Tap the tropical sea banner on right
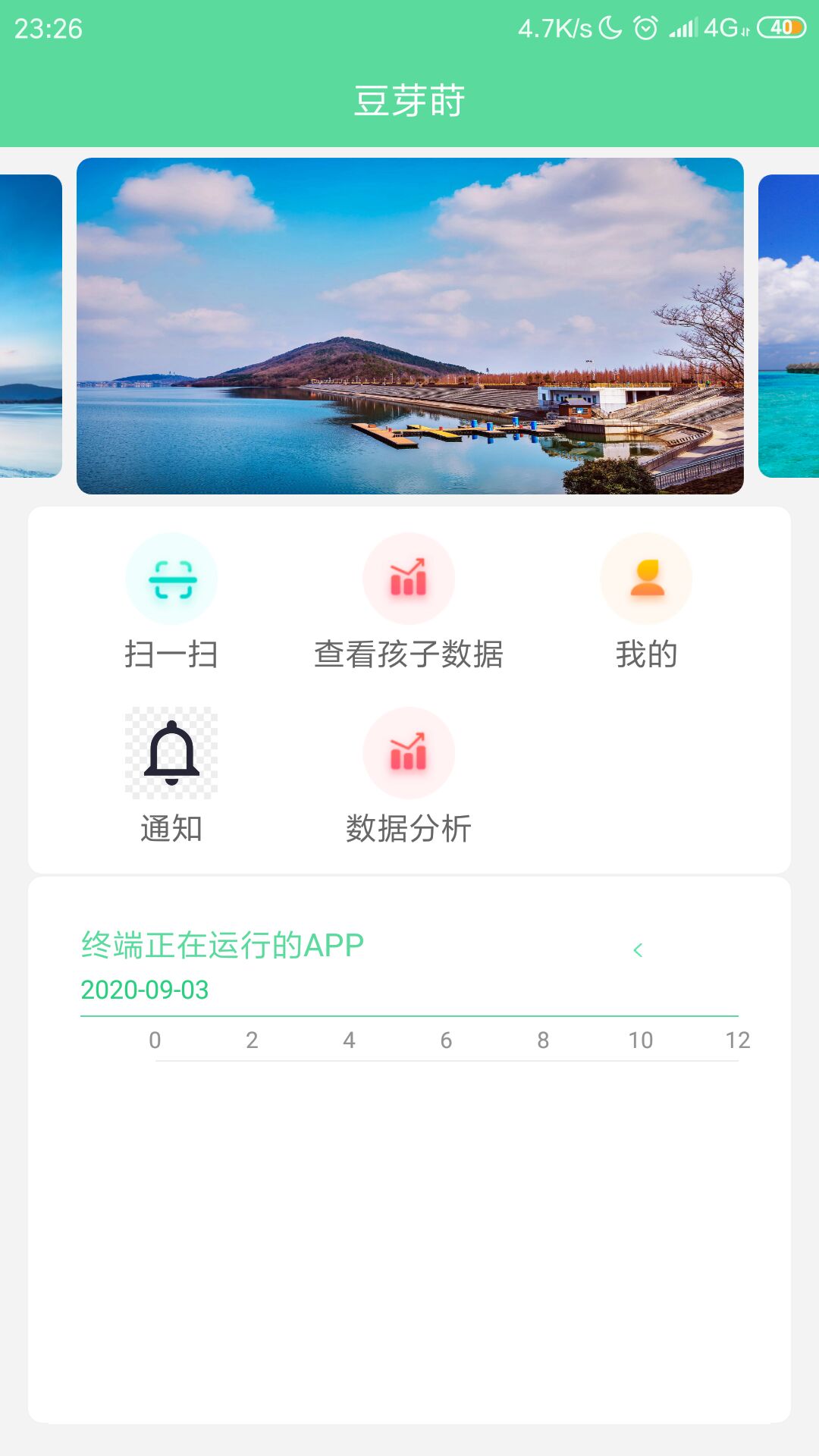This screenshot has height=1456, width=819. tap(789, 326)
